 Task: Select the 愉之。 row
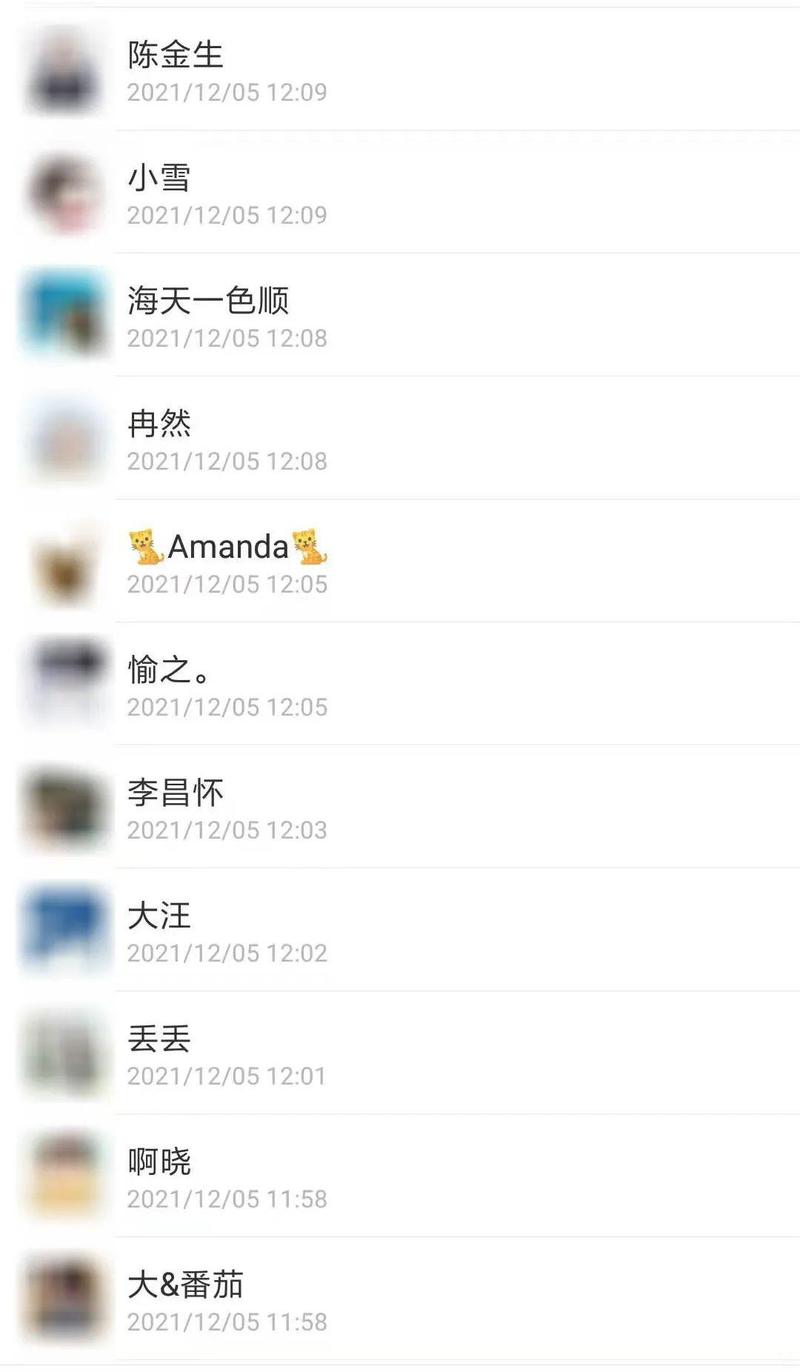tap(400, 685)
